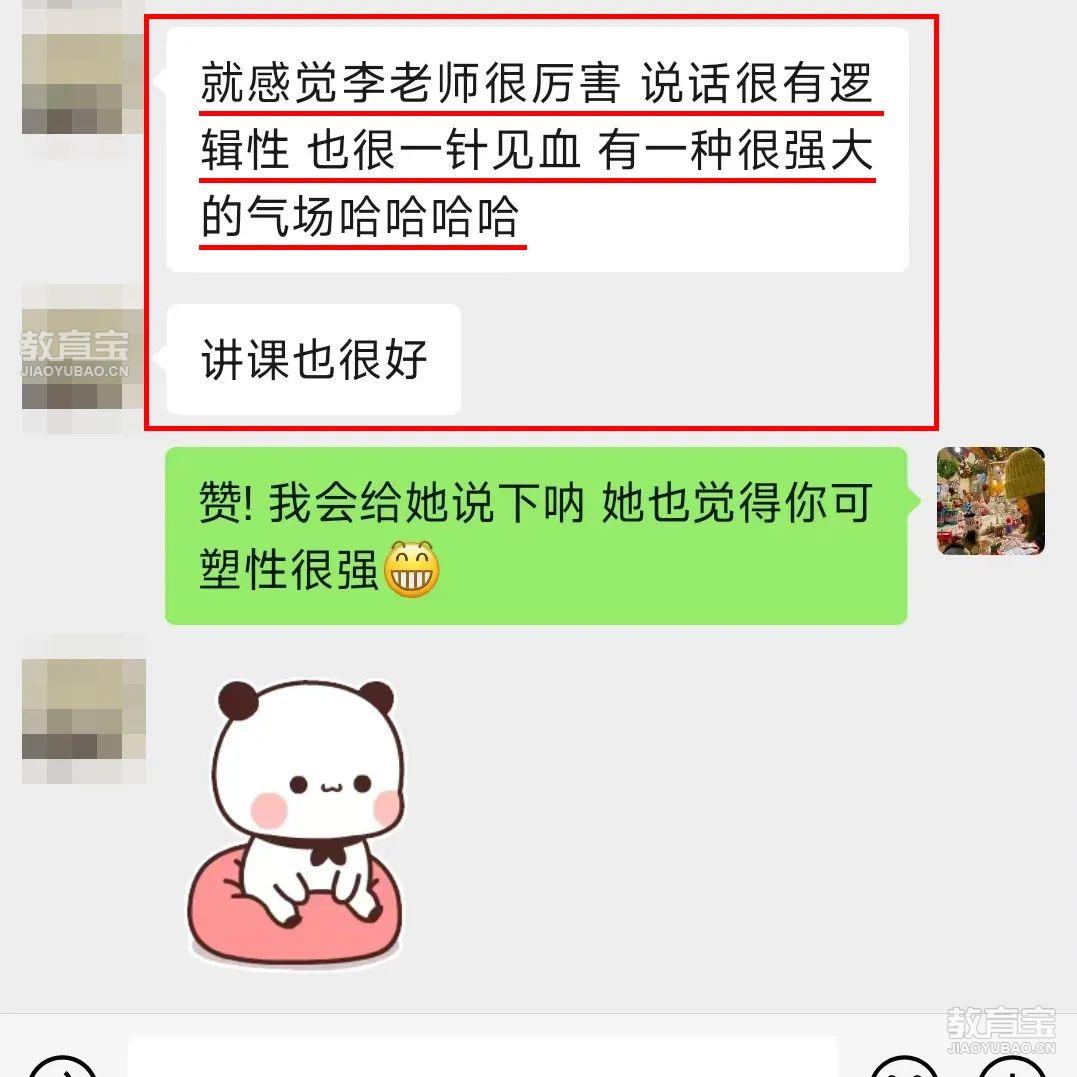Switch to voice input mode
Screen dimensions: 1077x1077
(64, 1066)
